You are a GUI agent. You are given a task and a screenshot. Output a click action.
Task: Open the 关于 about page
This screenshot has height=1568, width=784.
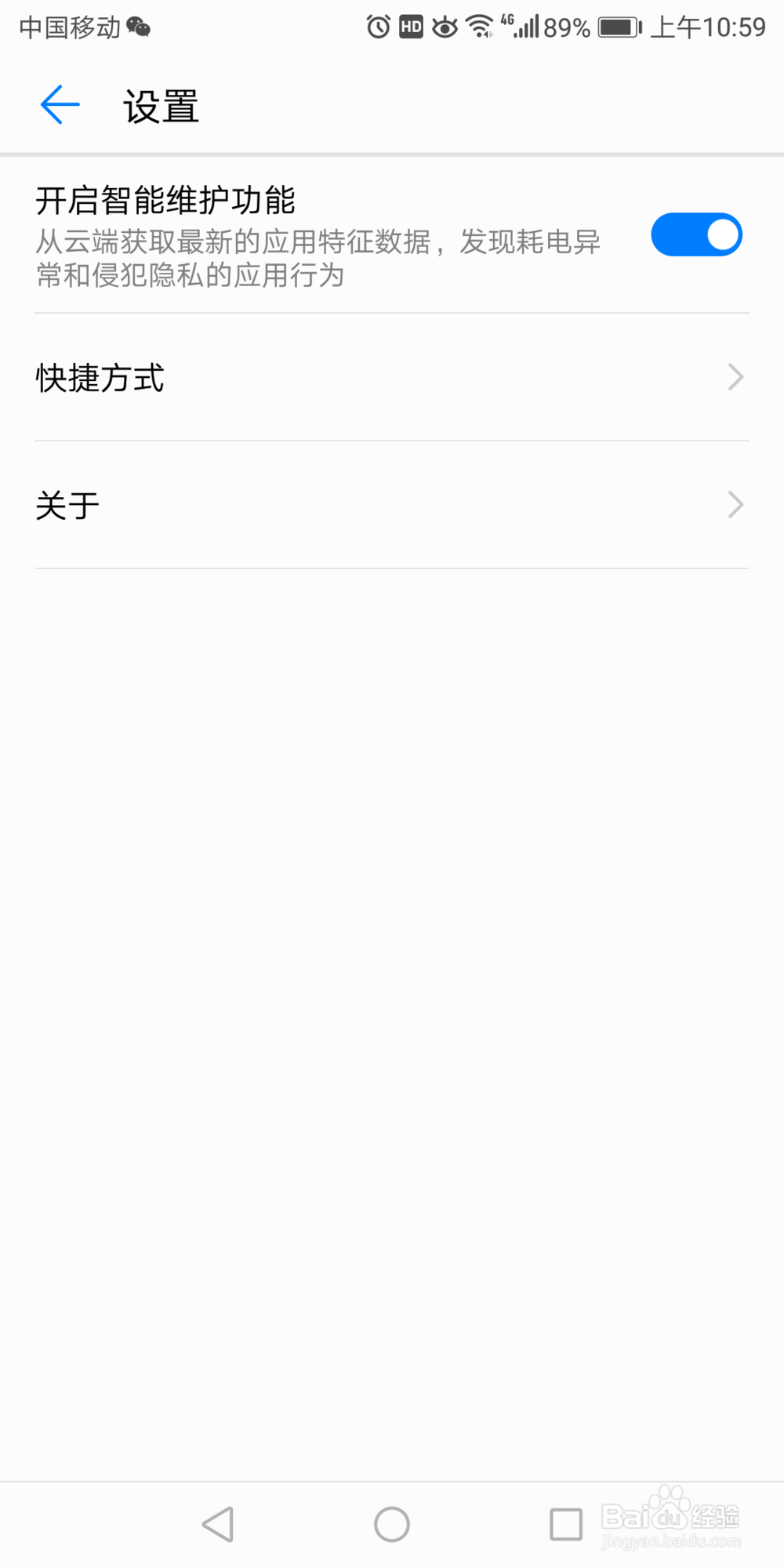[65, 504]
